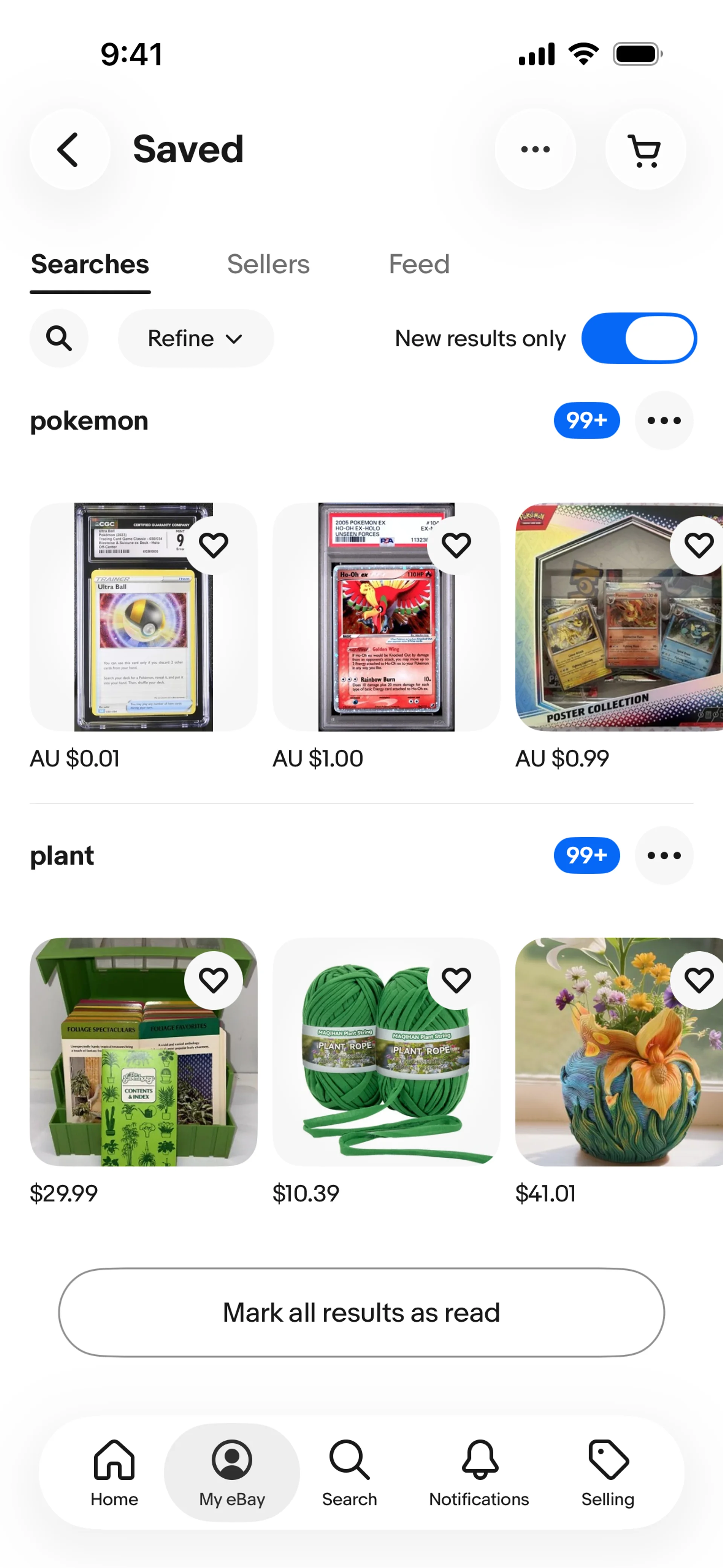Open more options for the plant search
Viewport: 723px width, 1568px height.
pyautogui.click(x=664, y=855)
